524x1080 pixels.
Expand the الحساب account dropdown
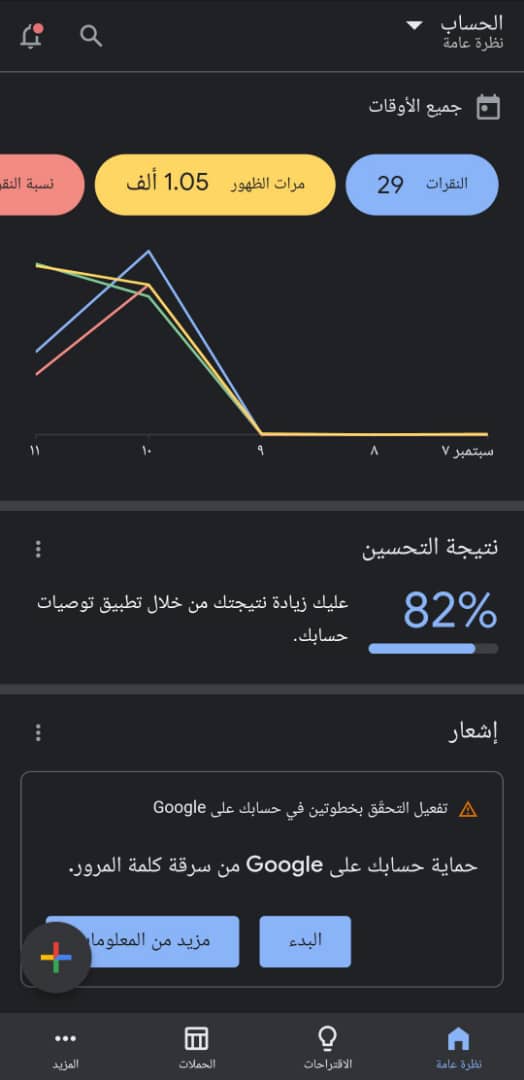(454, 31)
